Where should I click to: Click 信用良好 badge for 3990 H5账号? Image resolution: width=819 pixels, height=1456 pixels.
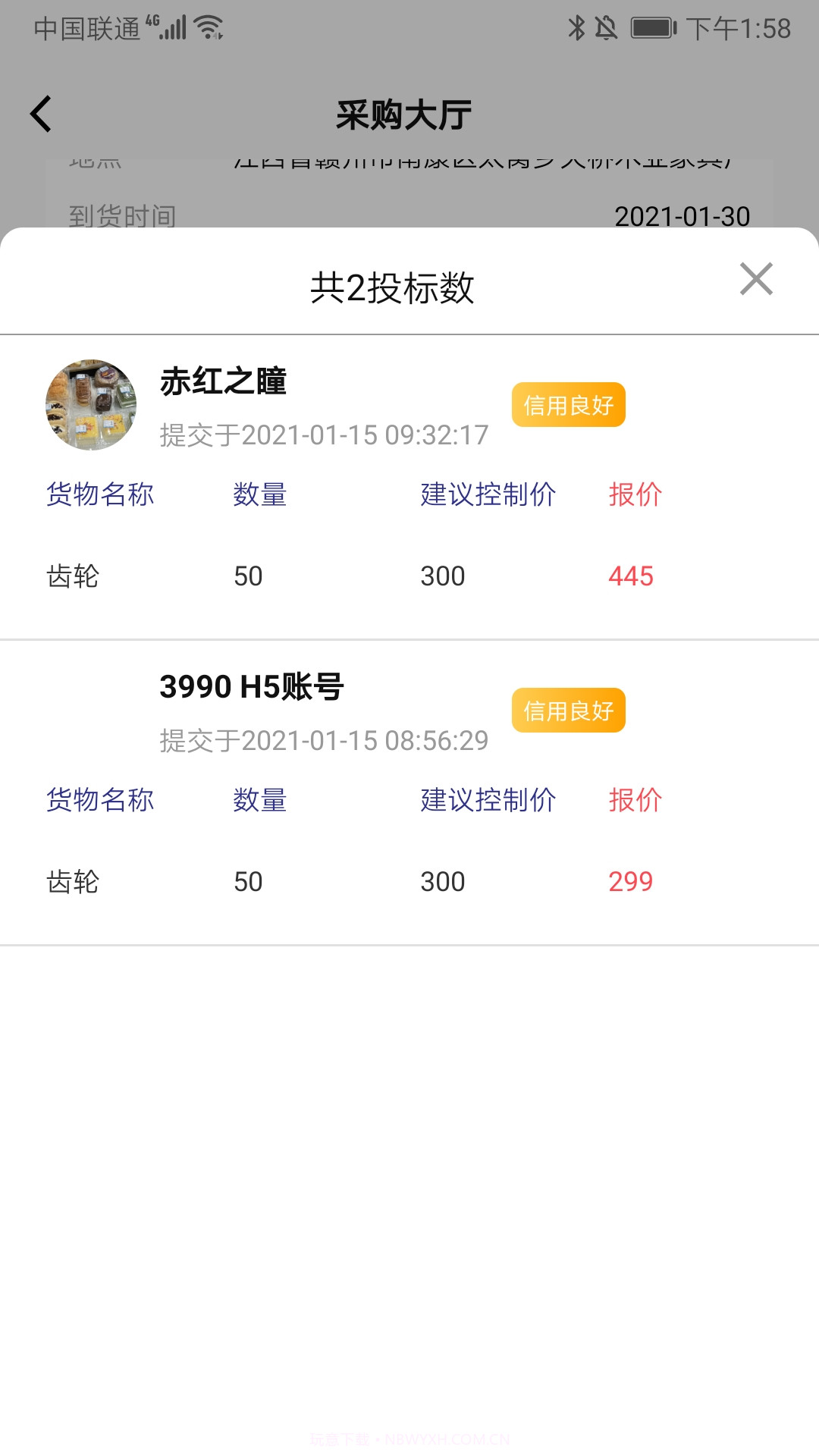pos(568,711)
